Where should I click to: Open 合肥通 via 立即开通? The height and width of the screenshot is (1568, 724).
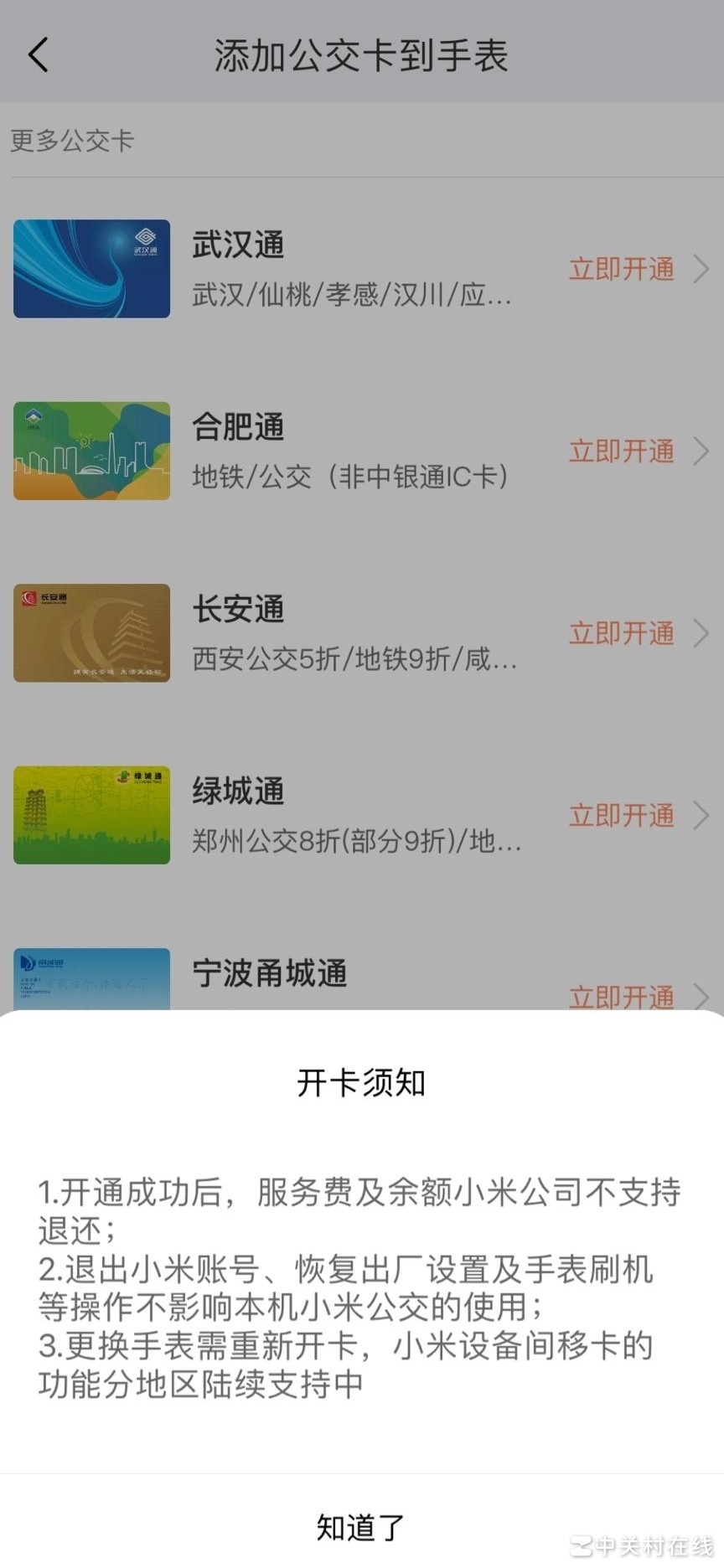pyautogui.click(x=621, y=451)
